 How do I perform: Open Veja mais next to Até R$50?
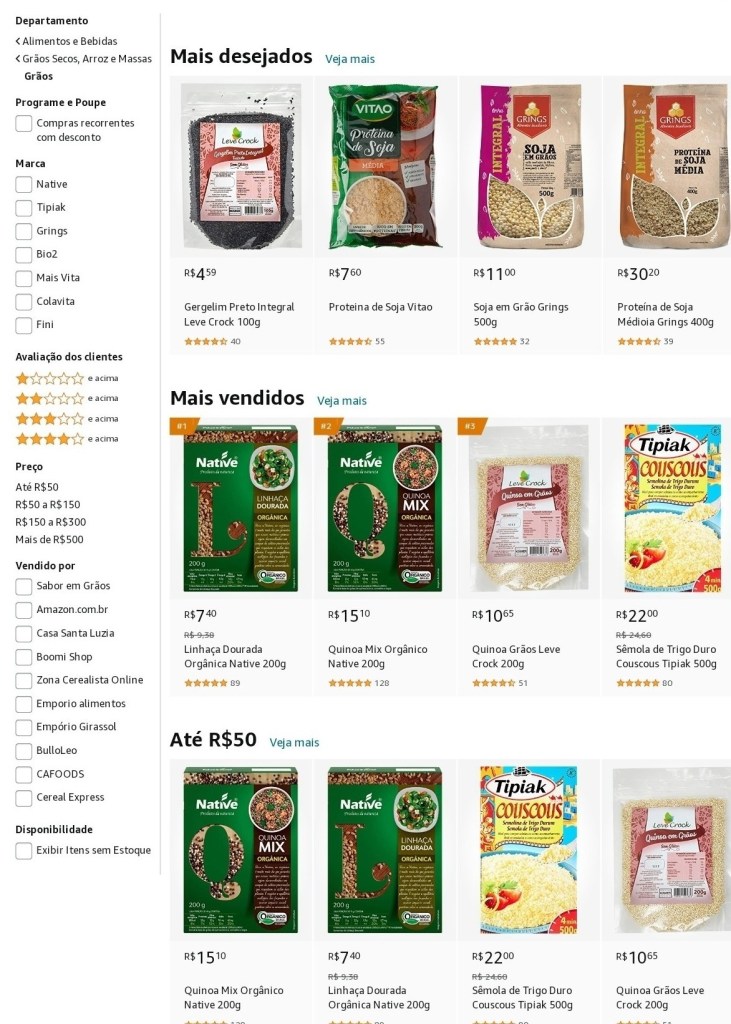(294, 743)
